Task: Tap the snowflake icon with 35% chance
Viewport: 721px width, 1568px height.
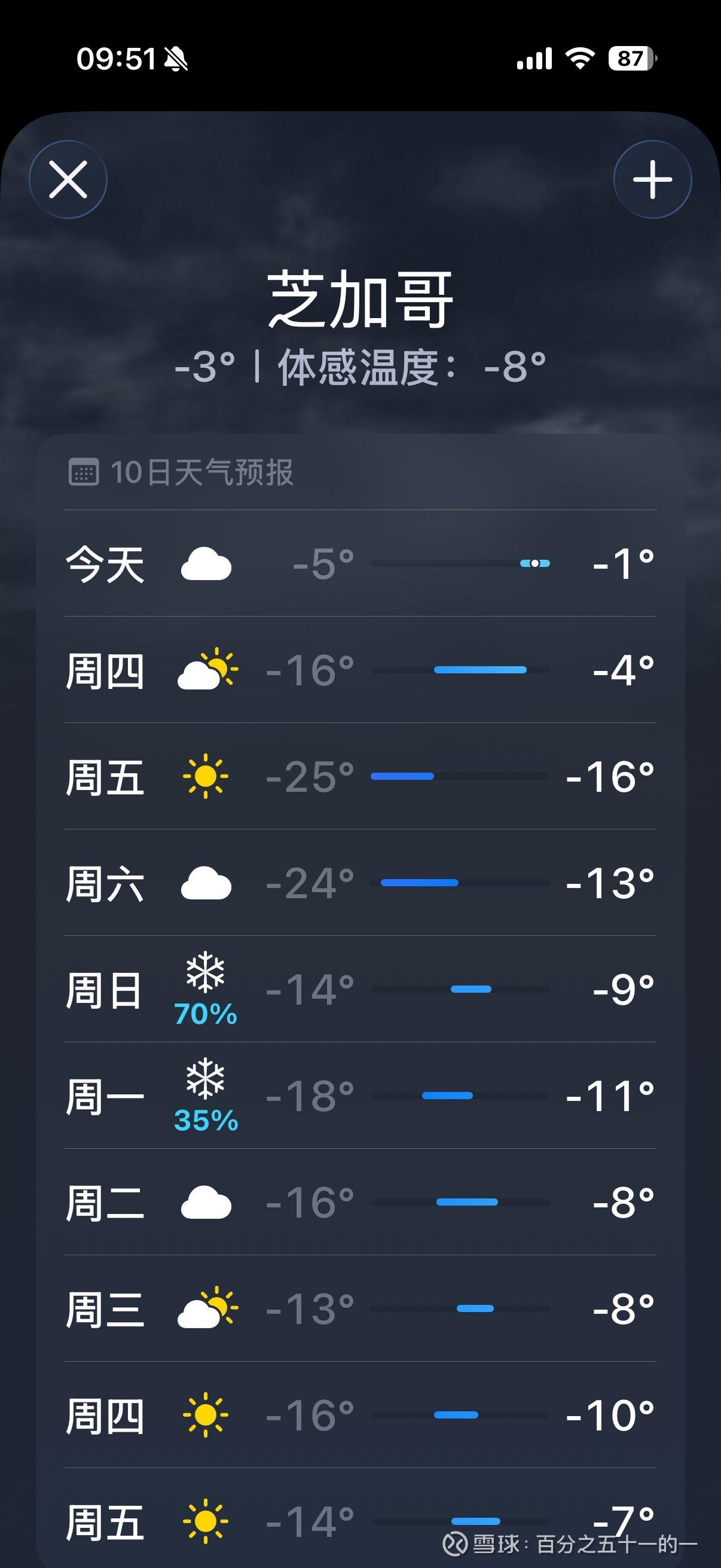Action: point(207,1081)
